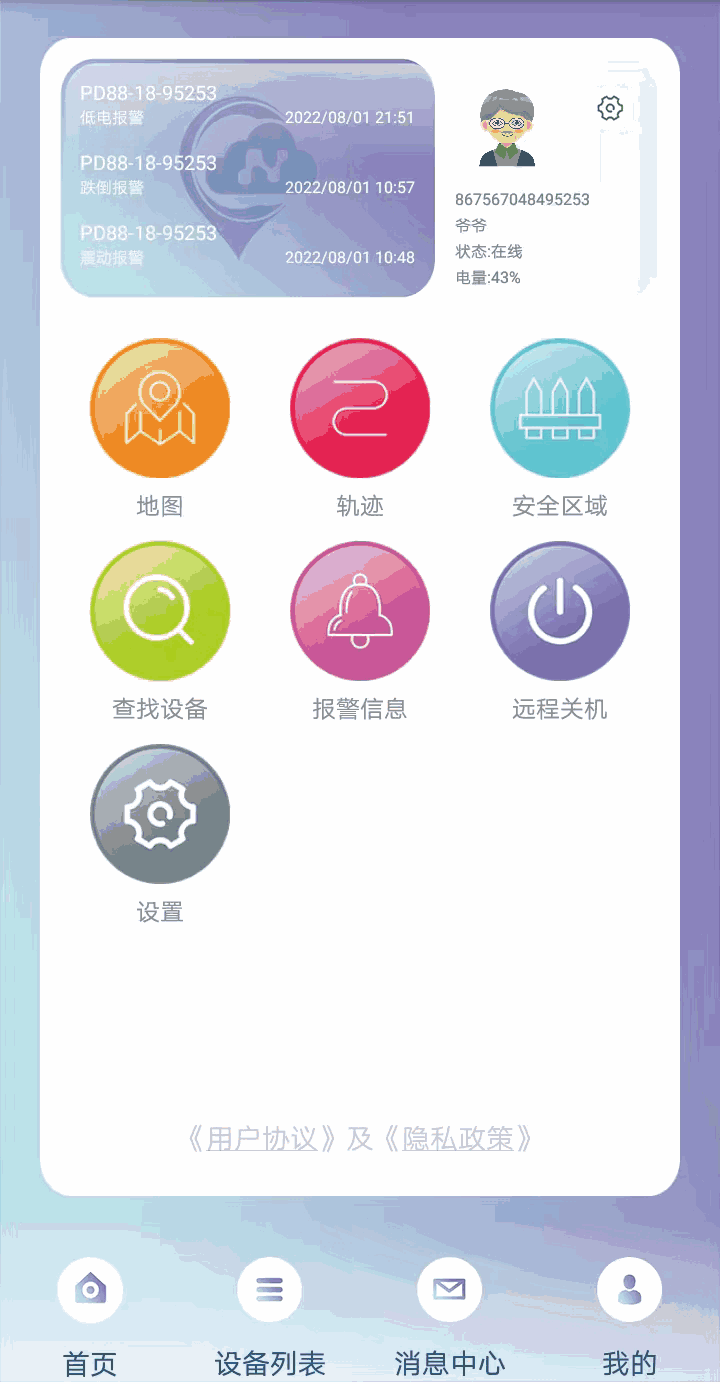Select the 轨迹 (Track) icon
This screenshot has height=1384, width=720.
360,408
